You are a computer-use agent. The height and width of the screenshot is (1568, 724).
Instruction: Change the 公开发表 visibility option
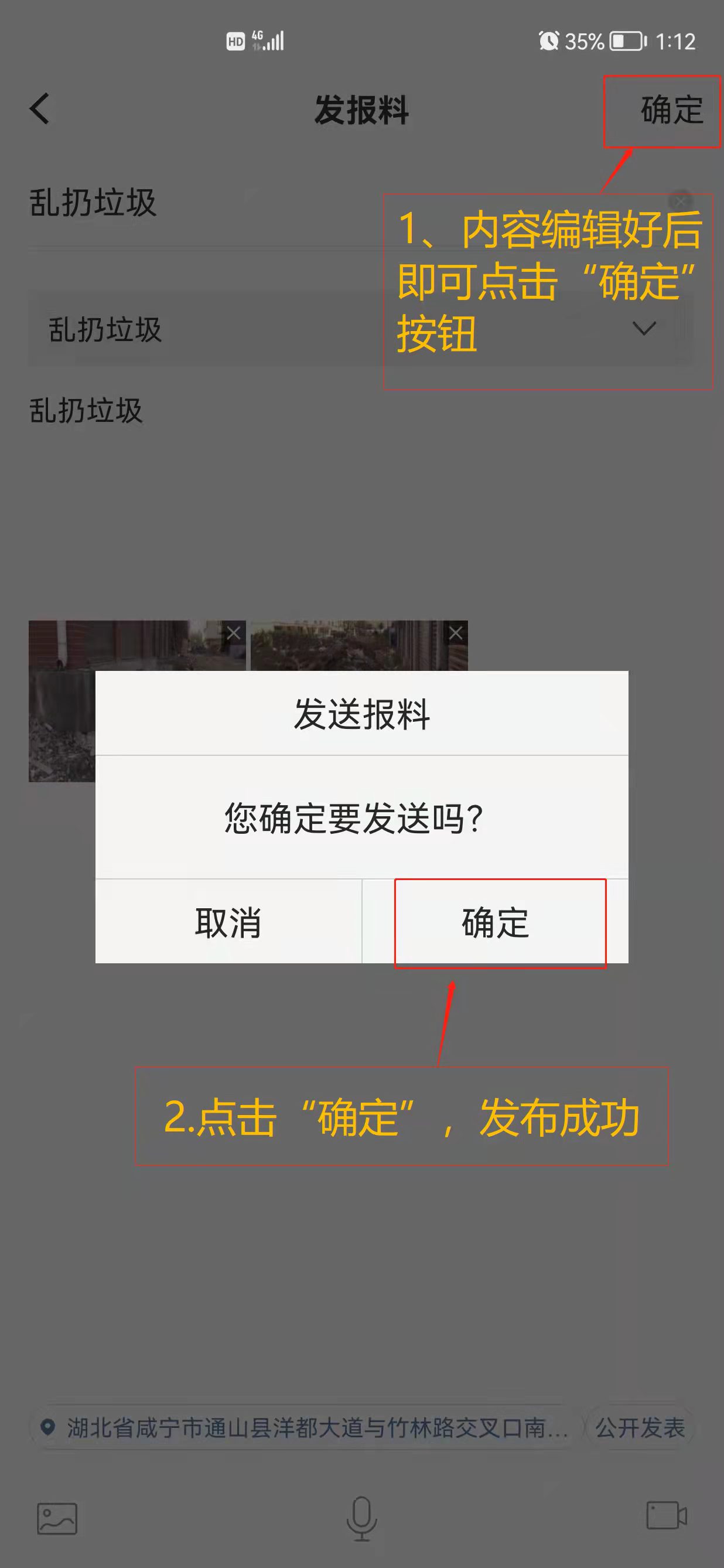[x=640, y=1427]
